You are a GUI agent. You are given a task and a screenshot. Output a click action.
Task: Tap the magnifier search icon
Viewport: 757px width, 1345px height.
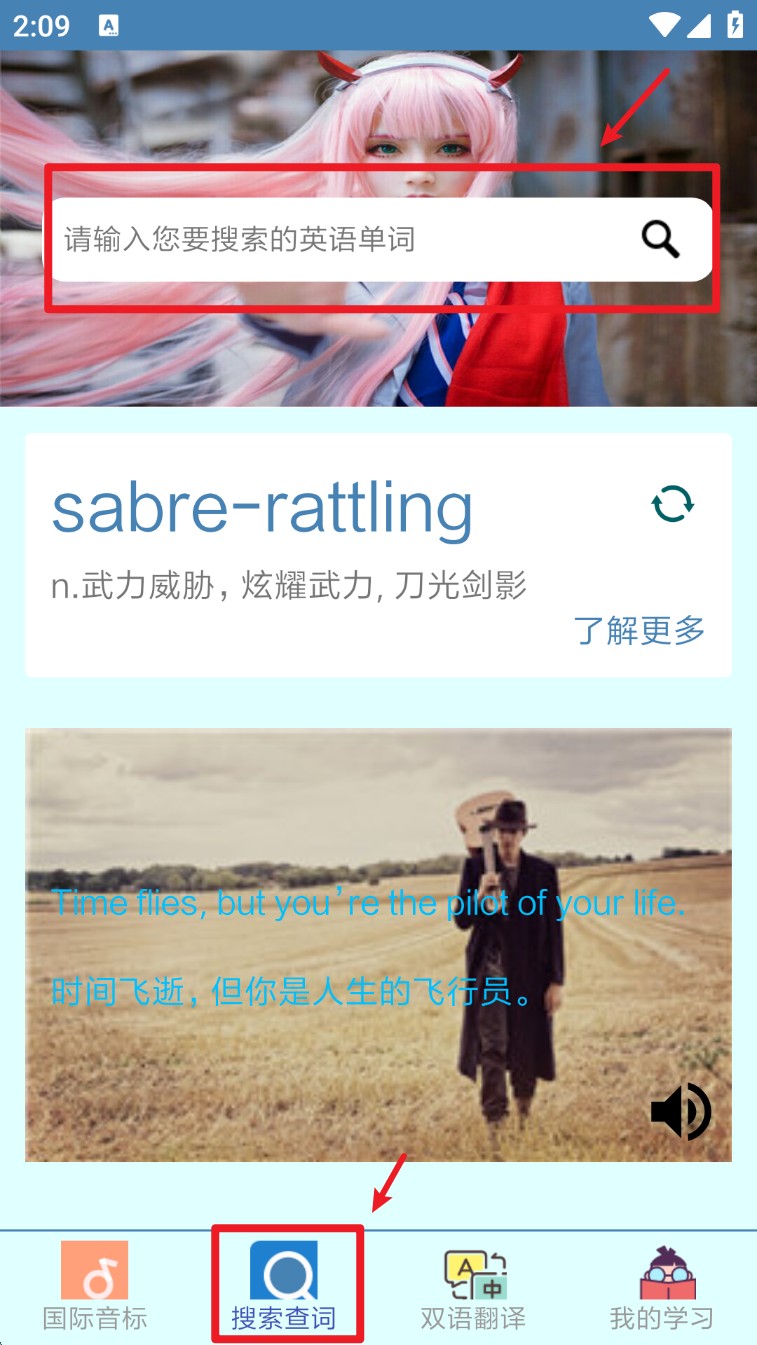660,240
